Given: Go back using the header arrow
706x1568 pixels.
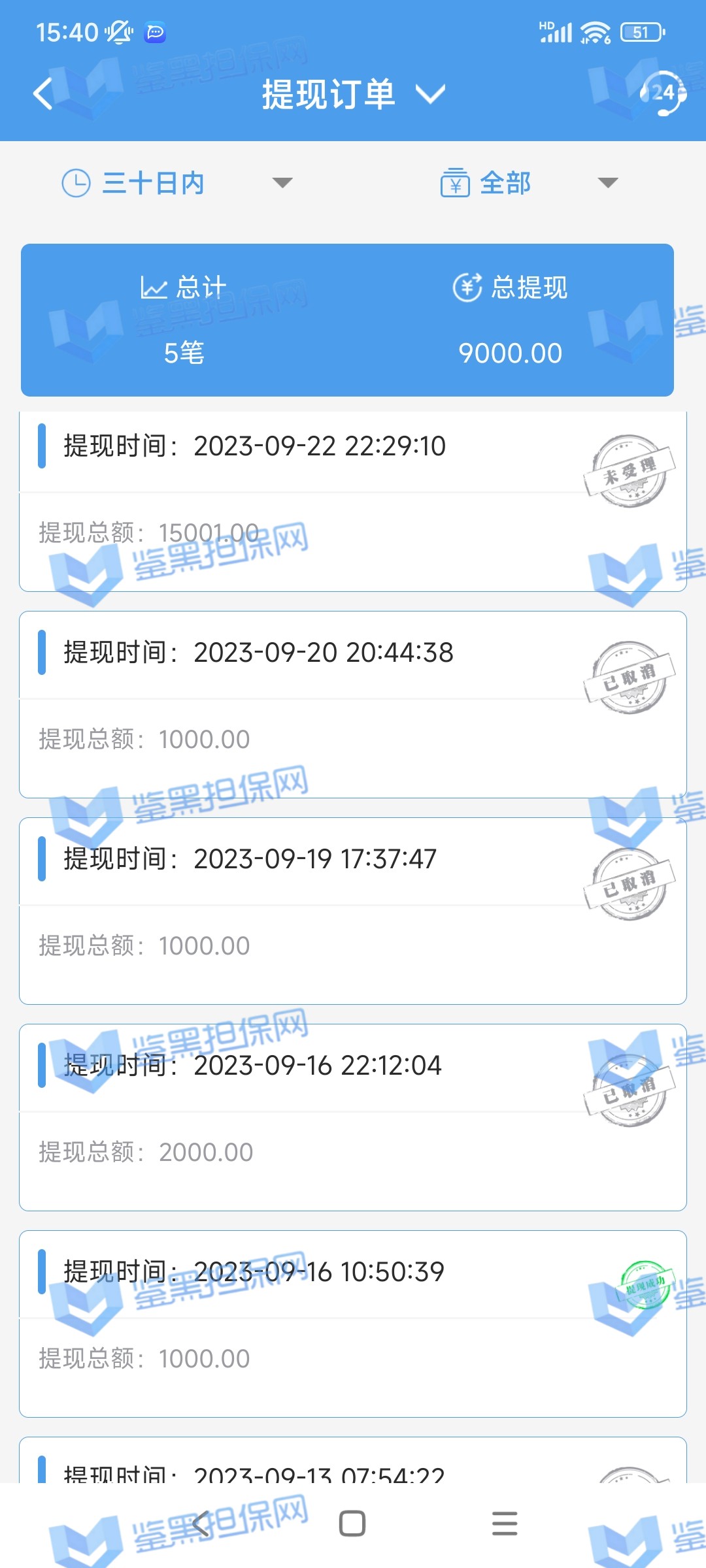Looking at the screenshot, I should click(x=43, y=94).
